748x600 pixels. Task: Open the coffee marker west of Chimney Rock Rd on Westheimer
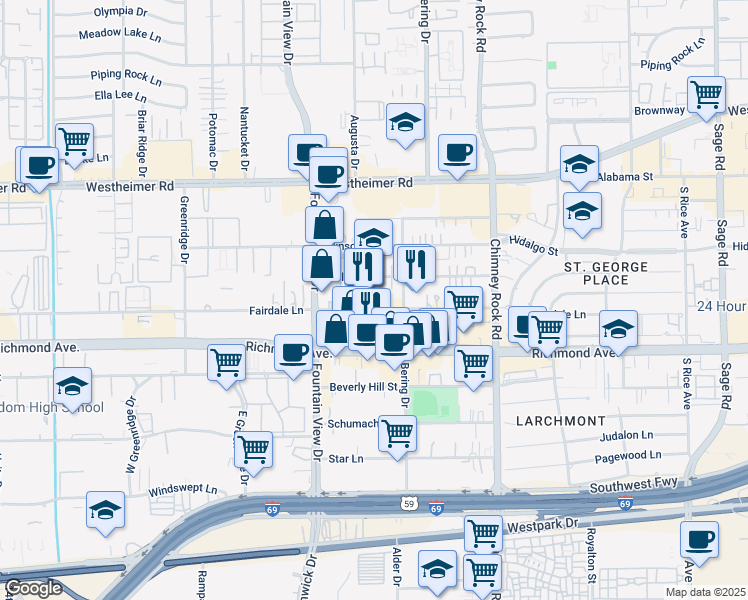[457, 153]
